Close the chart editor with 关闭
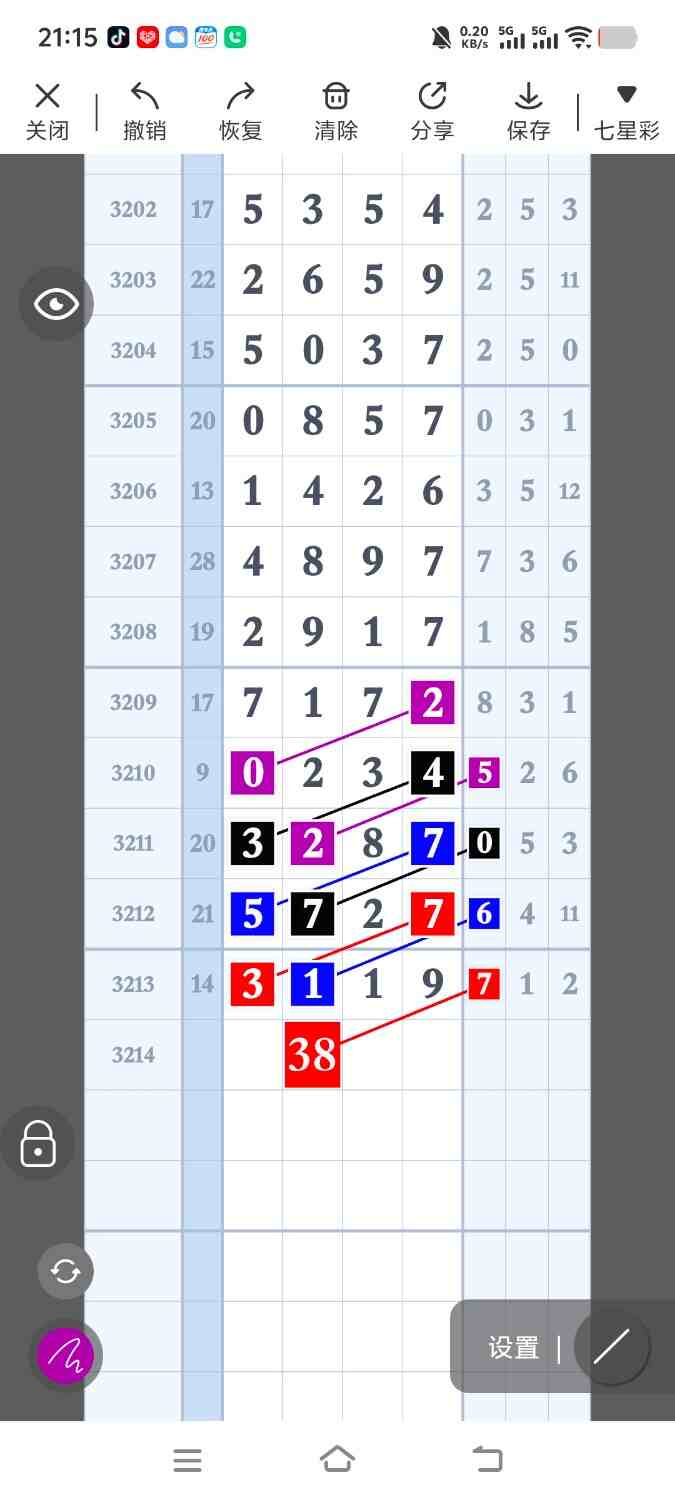The image size is (675, 1500). [x=46, y=111]
